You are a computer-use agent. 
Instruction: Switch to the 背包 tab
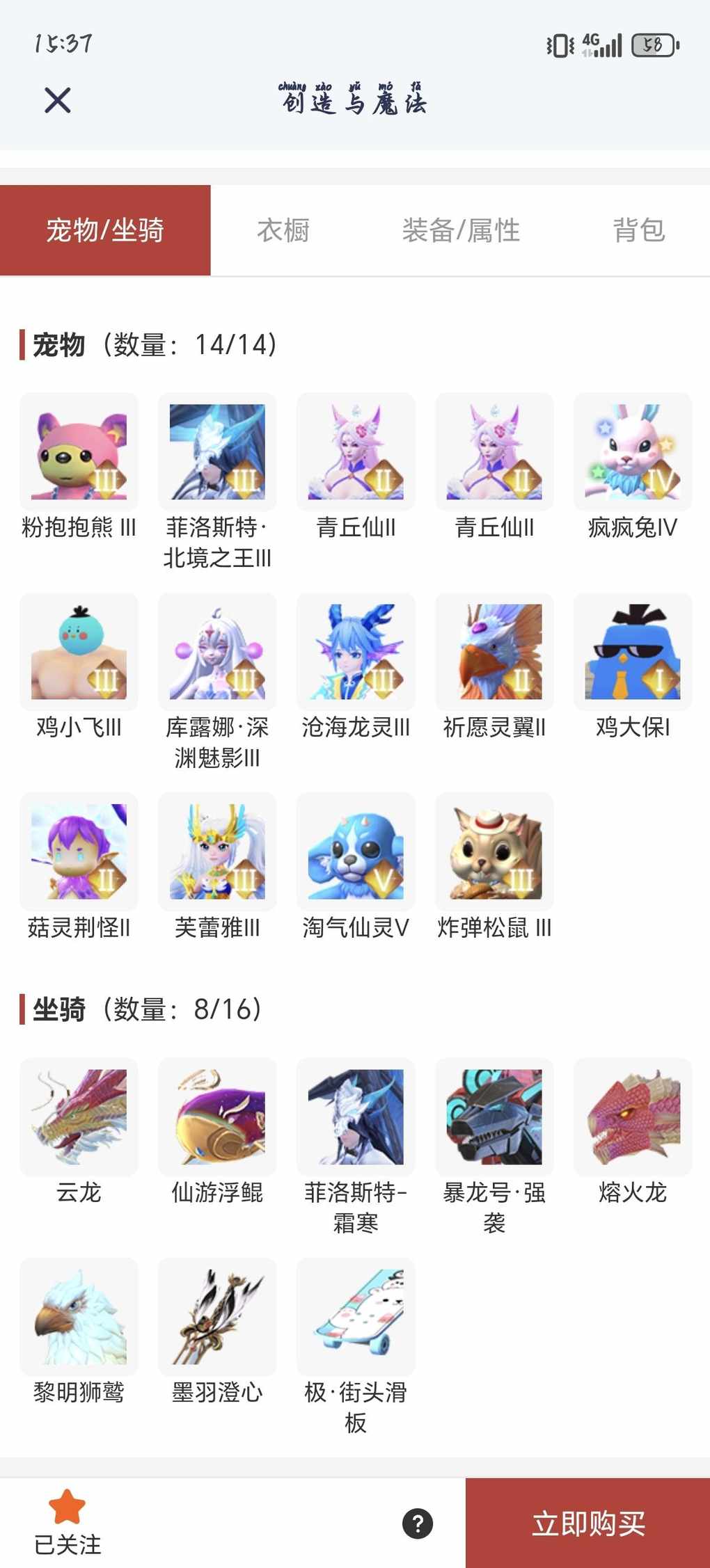coord(638,230)
